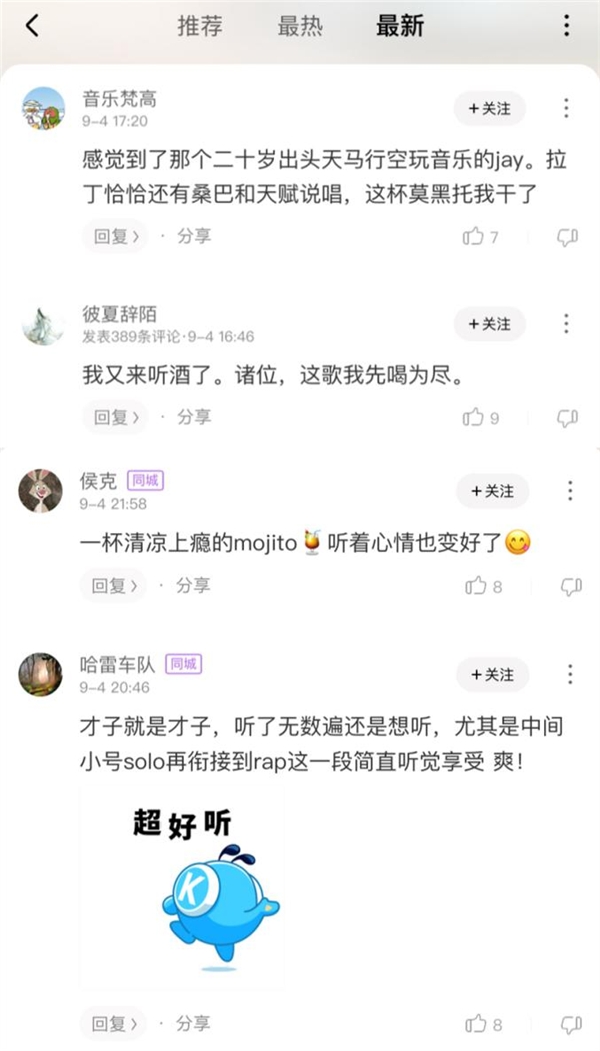
Task: Like 音乐梵高's comment
Action: tap(474, 237)
